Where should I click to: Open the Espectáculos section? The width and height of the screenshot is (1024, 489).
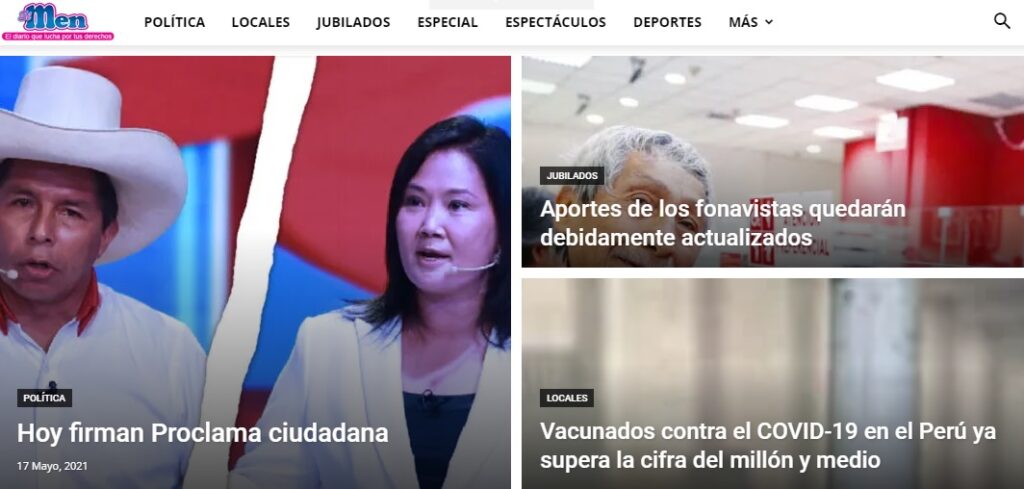point(555,22)
